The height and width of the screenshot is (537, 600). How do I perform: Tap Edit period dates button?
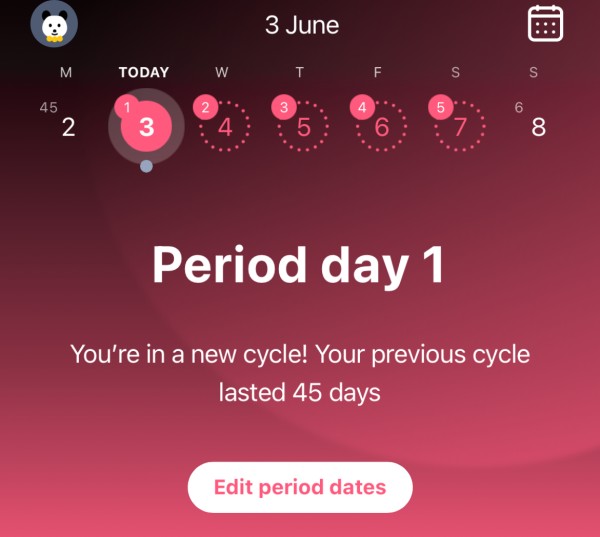pos(300,488)
